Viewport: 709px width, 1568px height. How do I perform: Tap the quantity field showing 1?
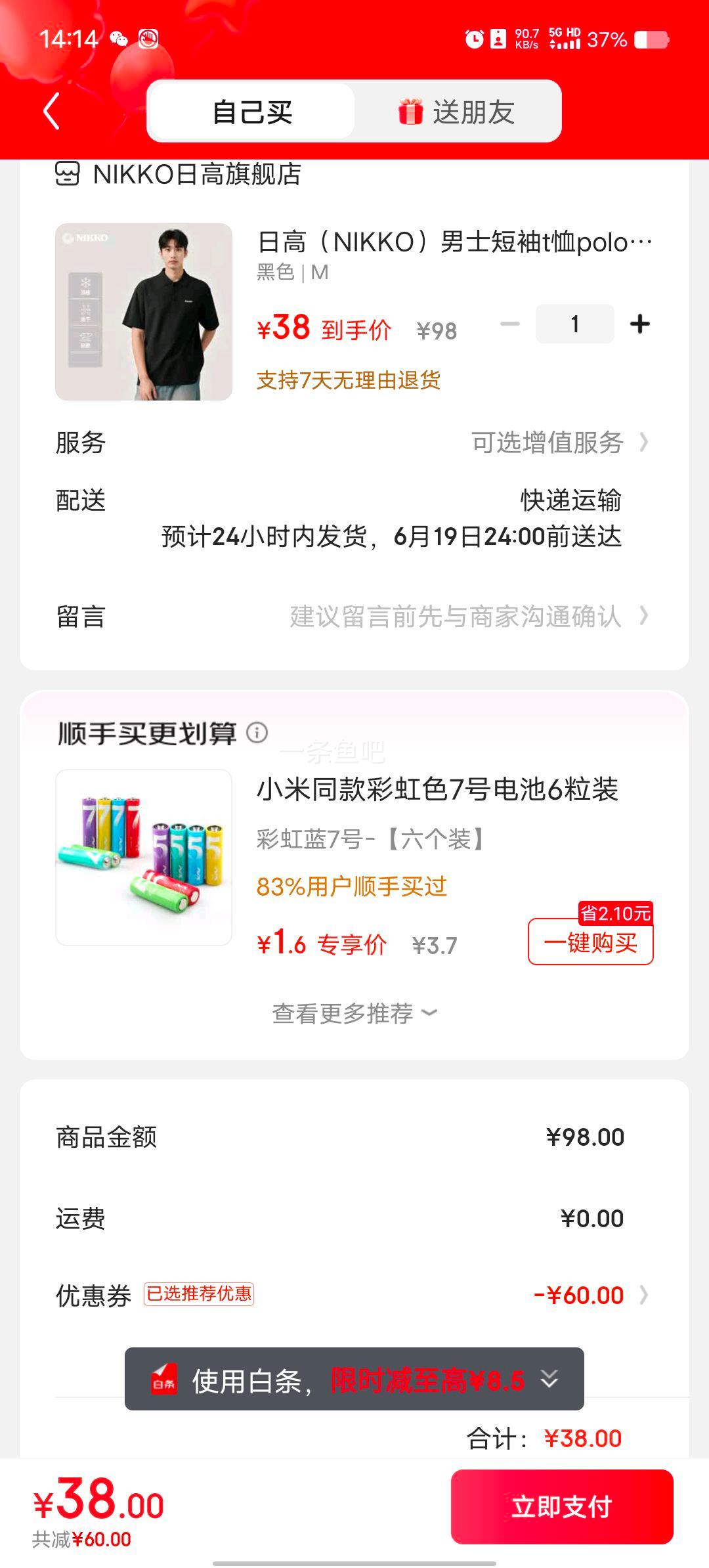574,324
